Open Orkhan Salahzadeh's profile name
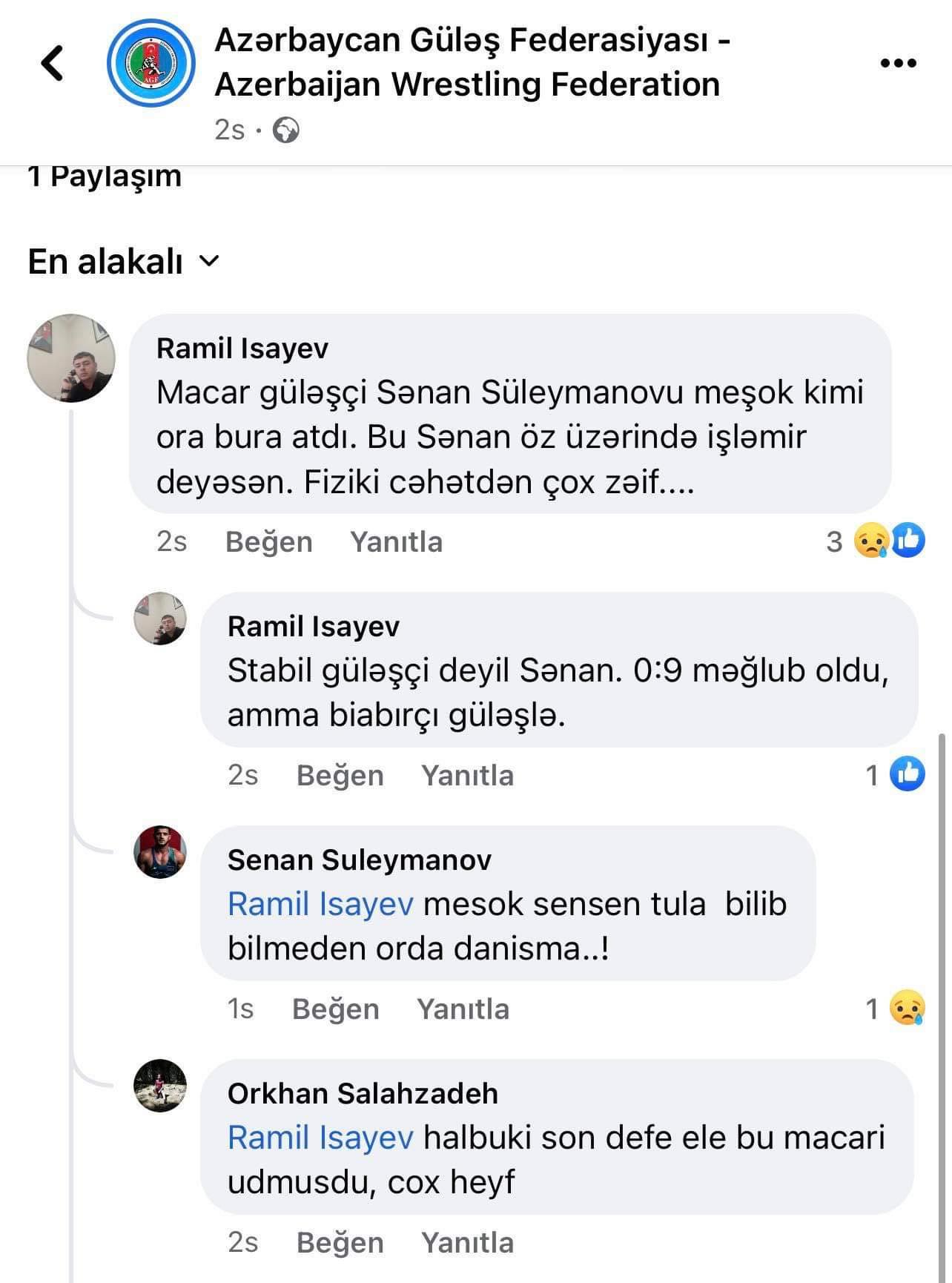952x1283 pixels. click(x=363, y=1094)
